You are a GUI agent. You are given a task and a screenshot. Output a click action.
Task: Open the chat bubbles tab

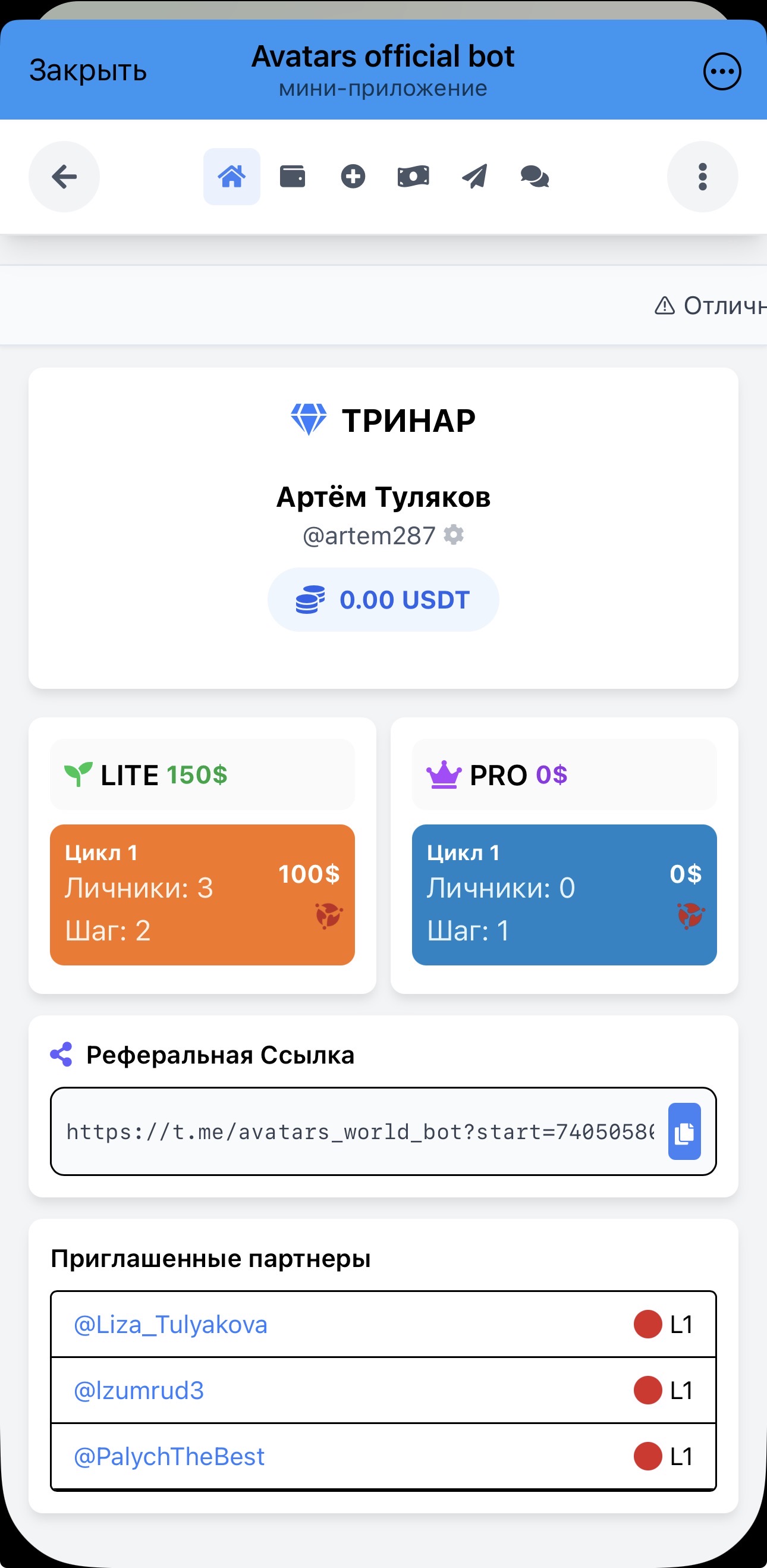click(535, 177)
